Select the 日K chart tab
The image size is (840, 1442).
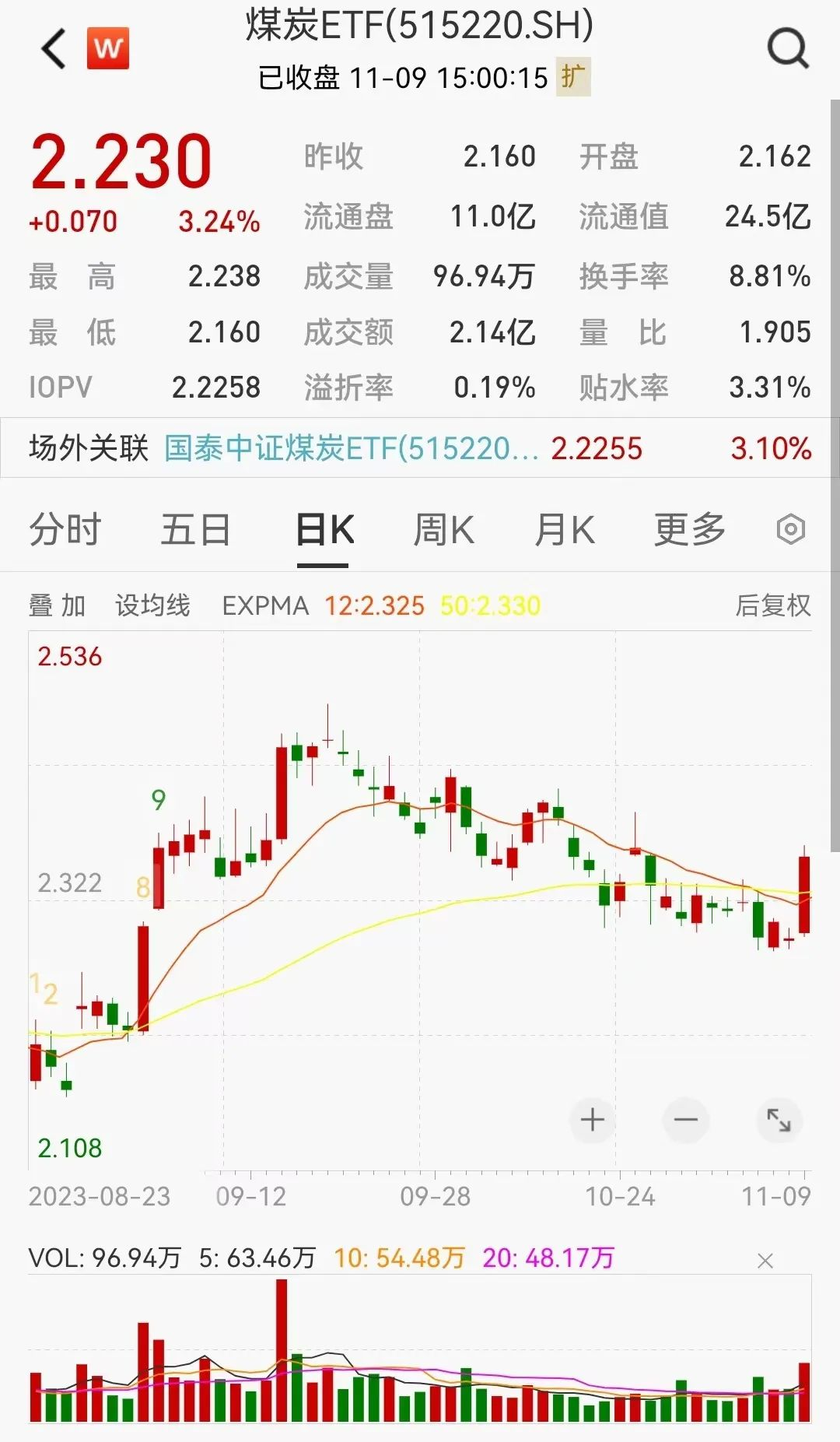pos(324,530)
